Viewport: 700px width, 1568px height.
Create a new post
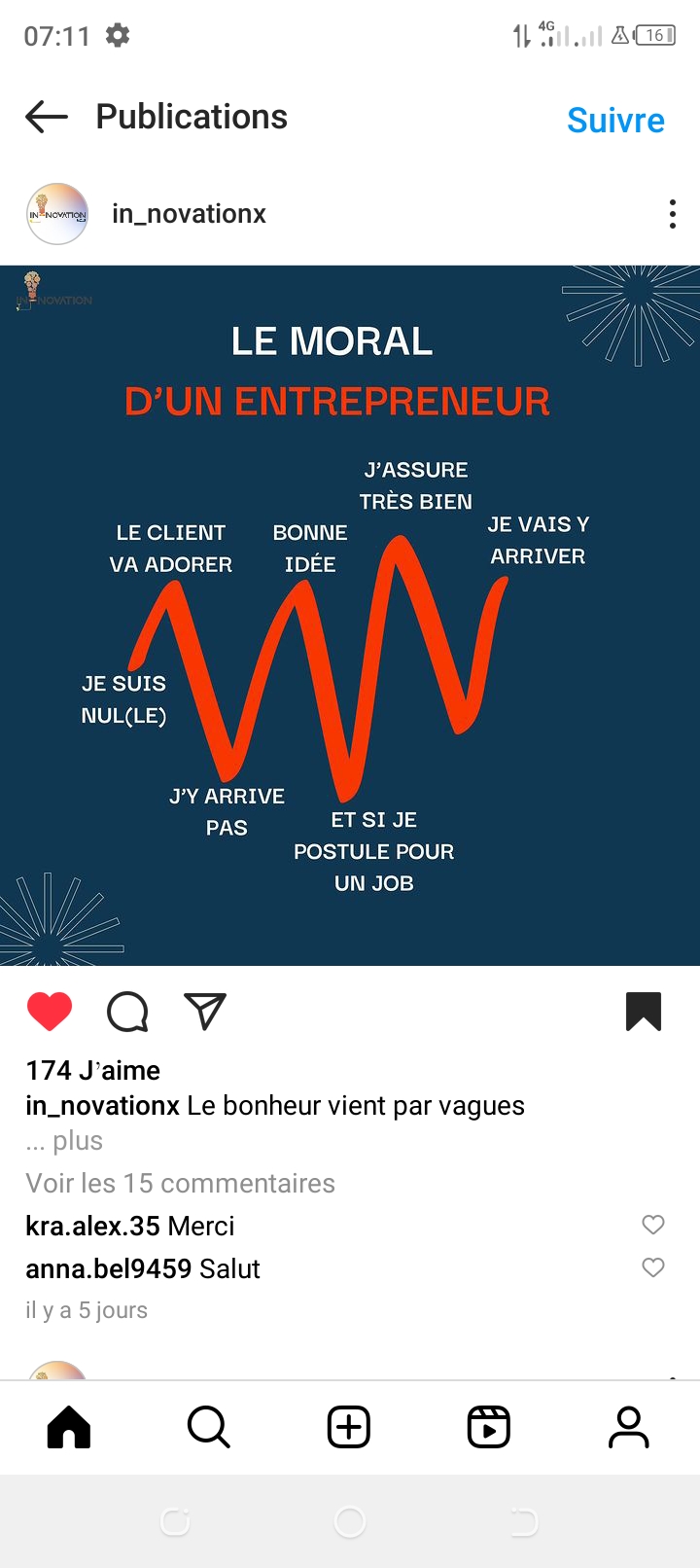(x=349, y=1428)
